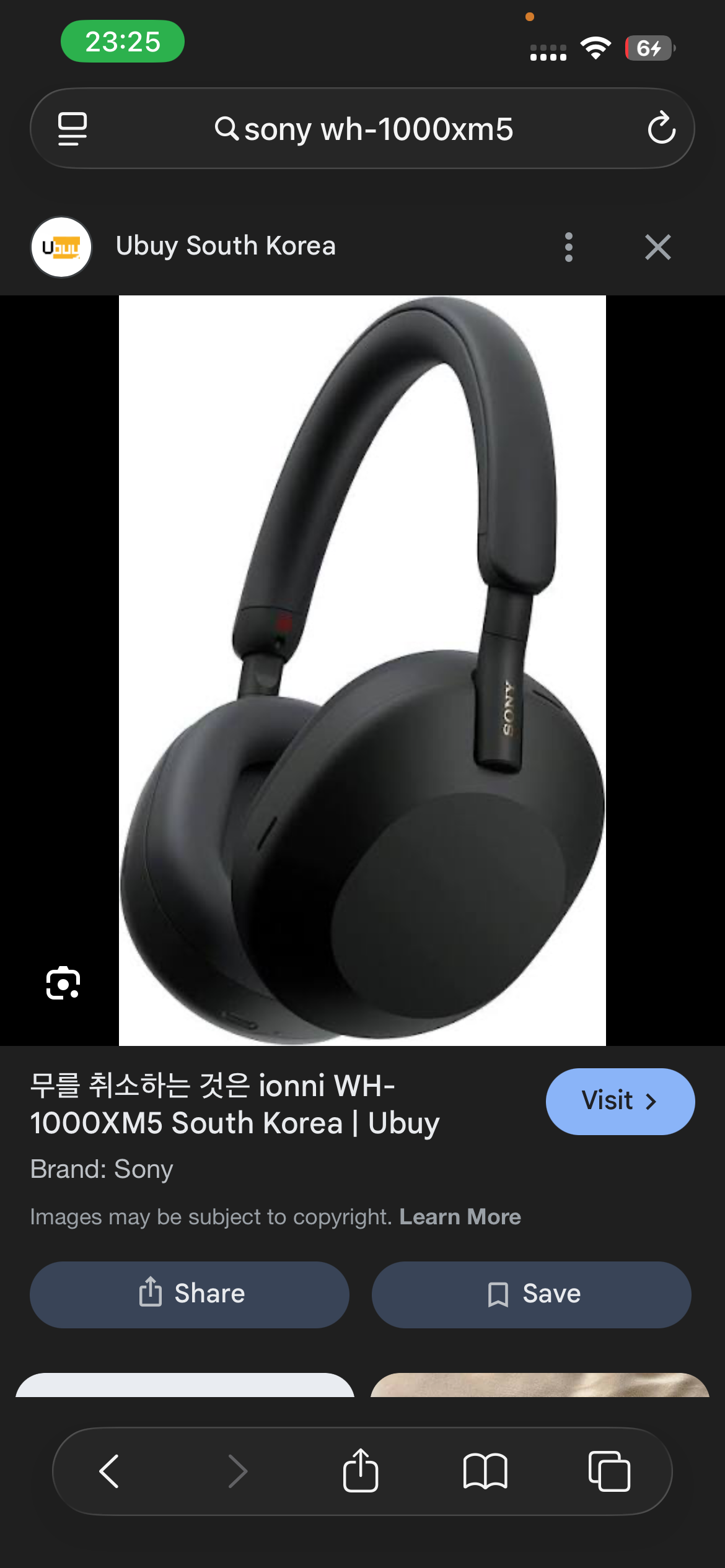Visit the Ubuy product page
Screen dimensions: 725x1568
click(x=620, y=1101)
